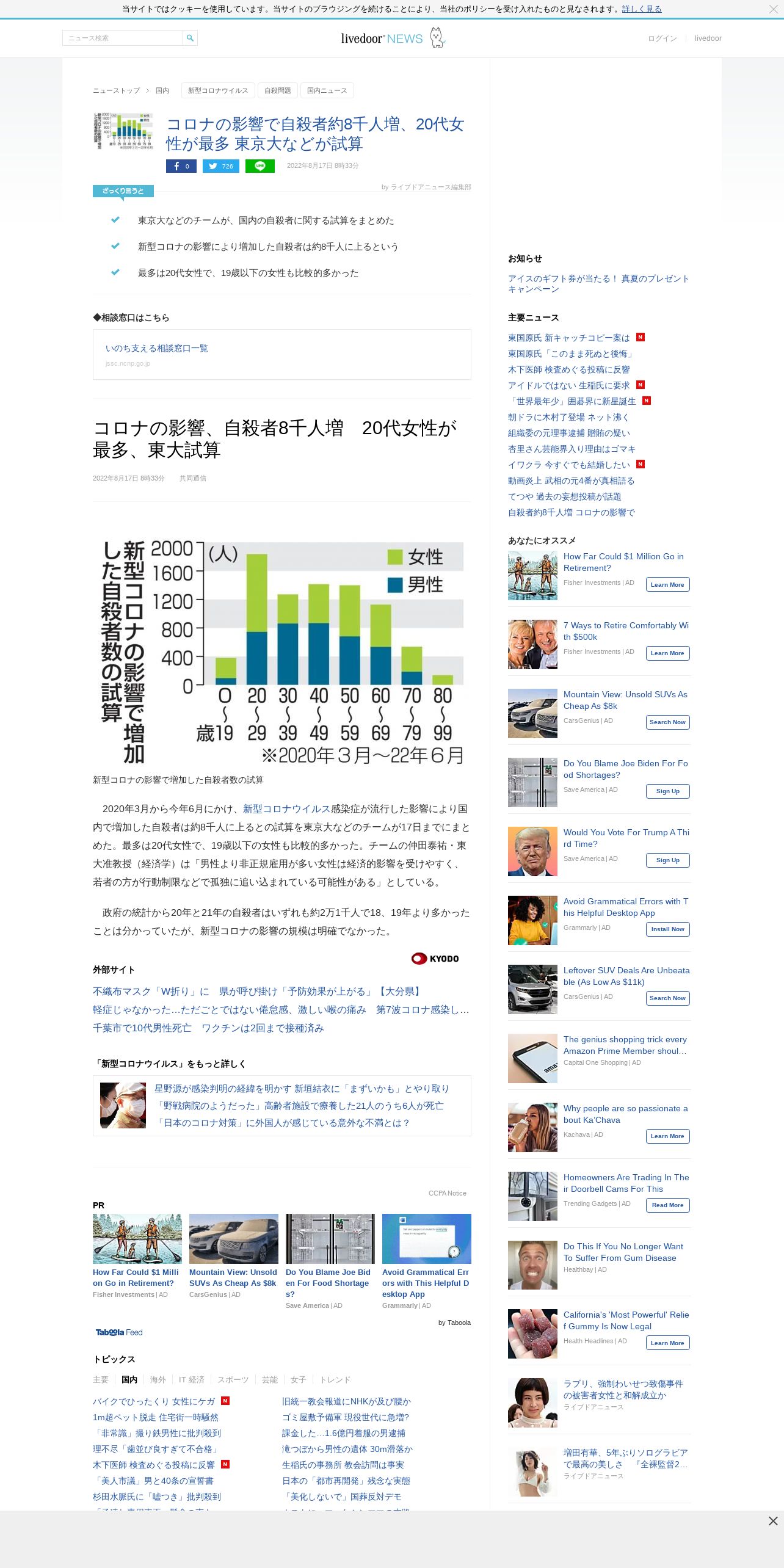This screenshot has height=1568, width=784.
Task: Open the 新型コロナウイルス link in article text
Action: click(x=286, y=808)
